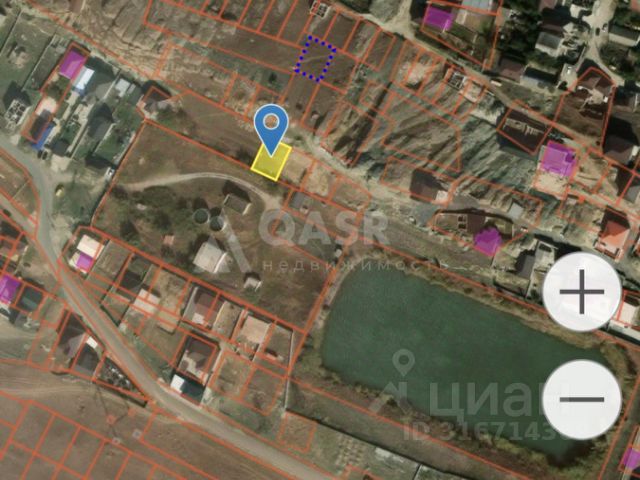Zoom out with the minus button
Image resolution: width=640 pixels, height=480 pixels.
tap(582, 399)
